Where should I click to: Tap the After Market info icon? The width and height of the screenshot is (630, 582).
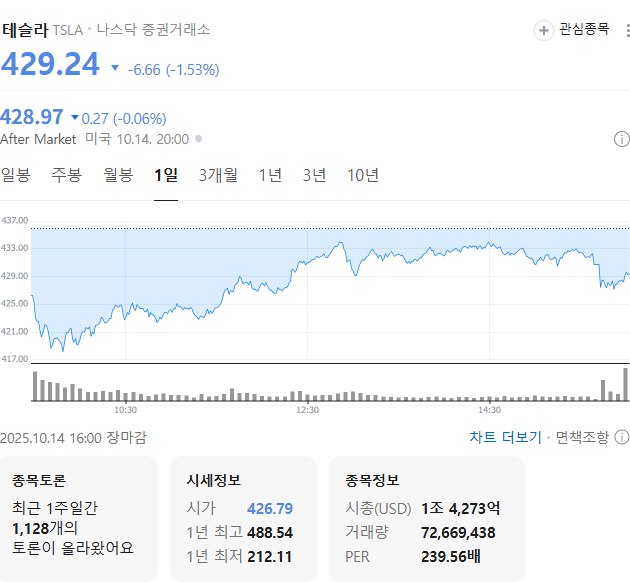pos(621,139)
